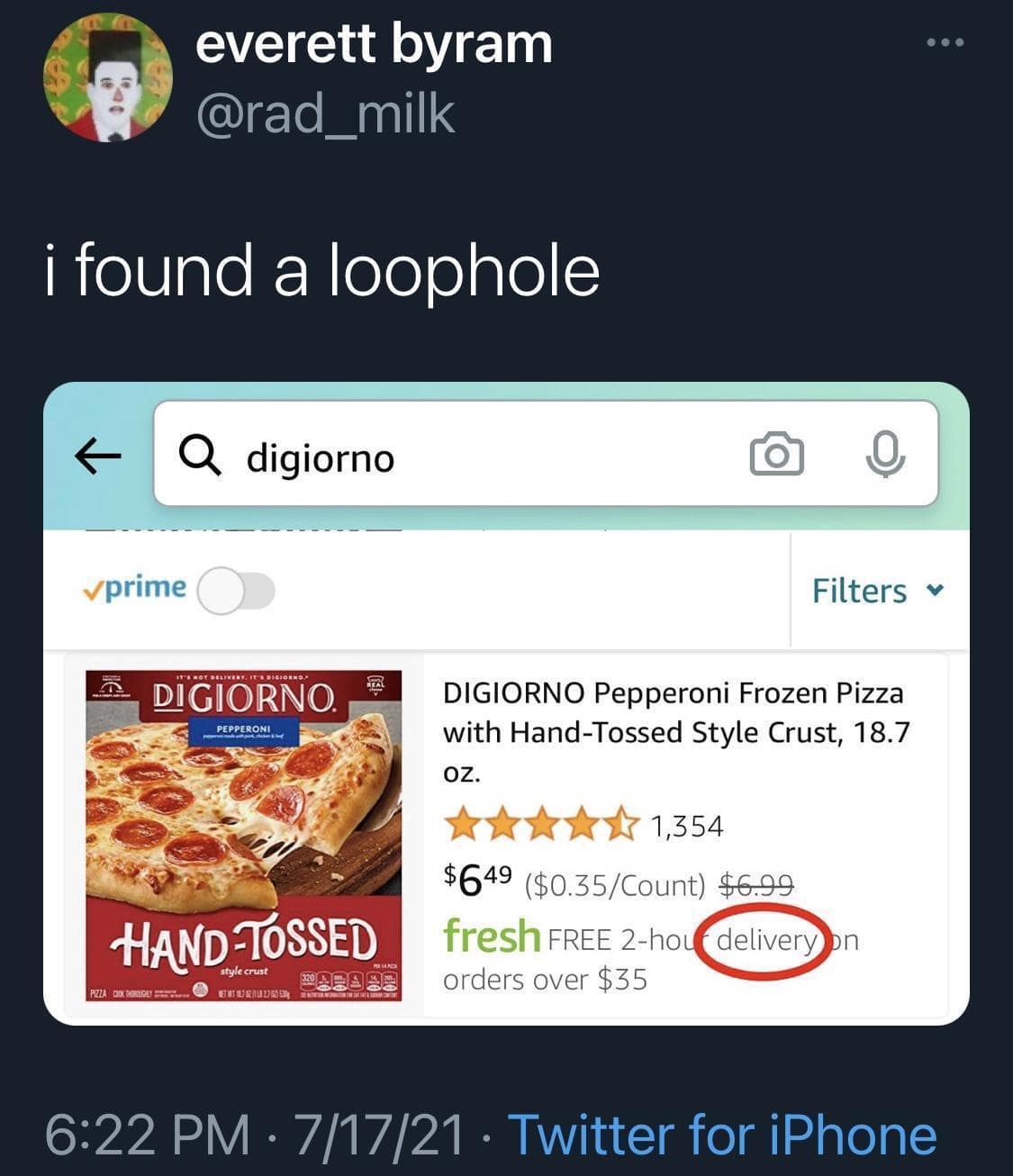Open the tweet's overflow menu

pyautogui.click(x=945, y=42)
